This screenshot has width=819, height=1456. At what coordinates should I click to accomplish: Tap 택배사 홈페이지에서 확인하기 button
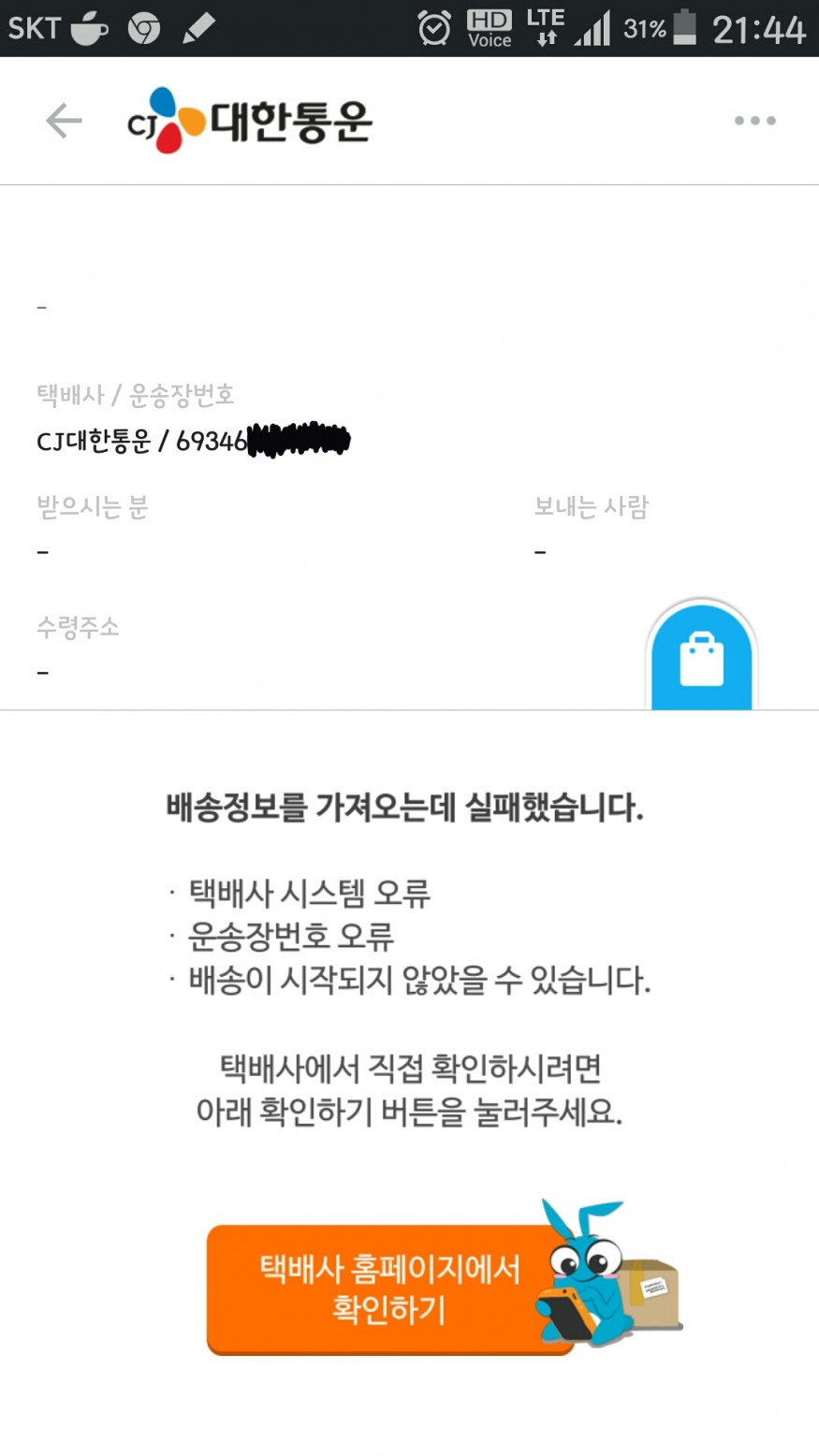389,1289
